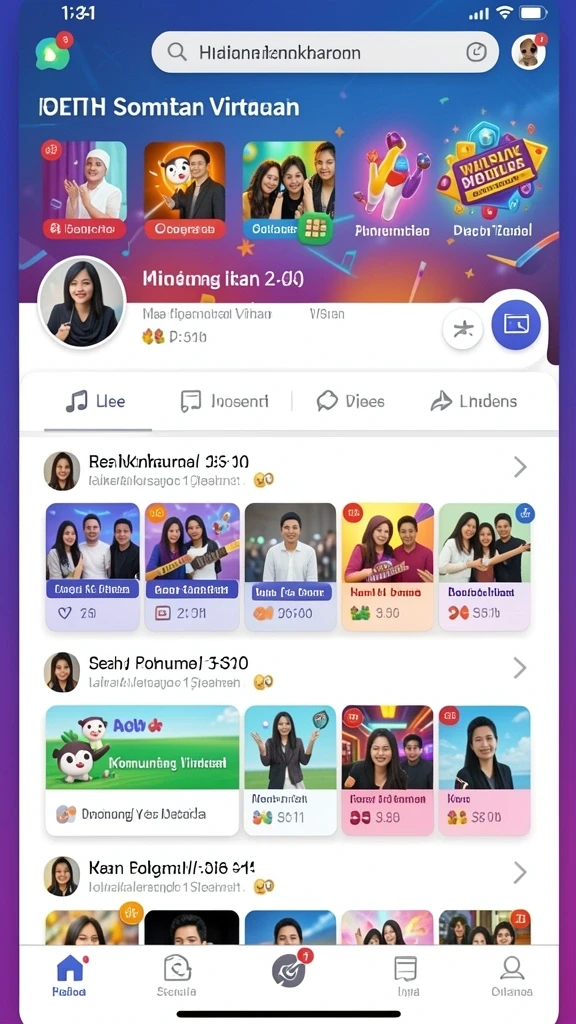Open the banner tile of the man in white cap
576x1024 pixels.
85,189
